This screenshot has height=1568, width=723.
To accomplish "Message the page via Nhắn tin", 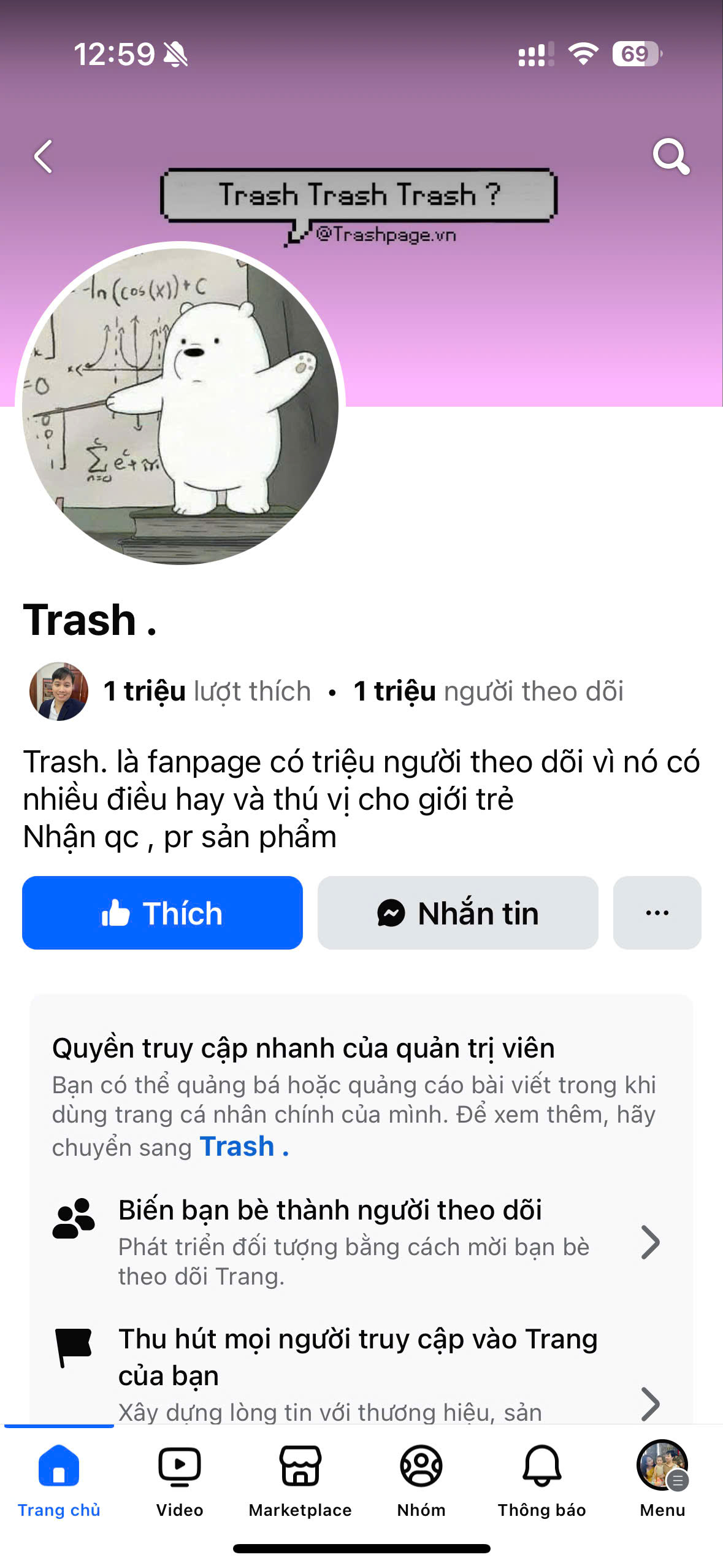I will pos(457,913).
